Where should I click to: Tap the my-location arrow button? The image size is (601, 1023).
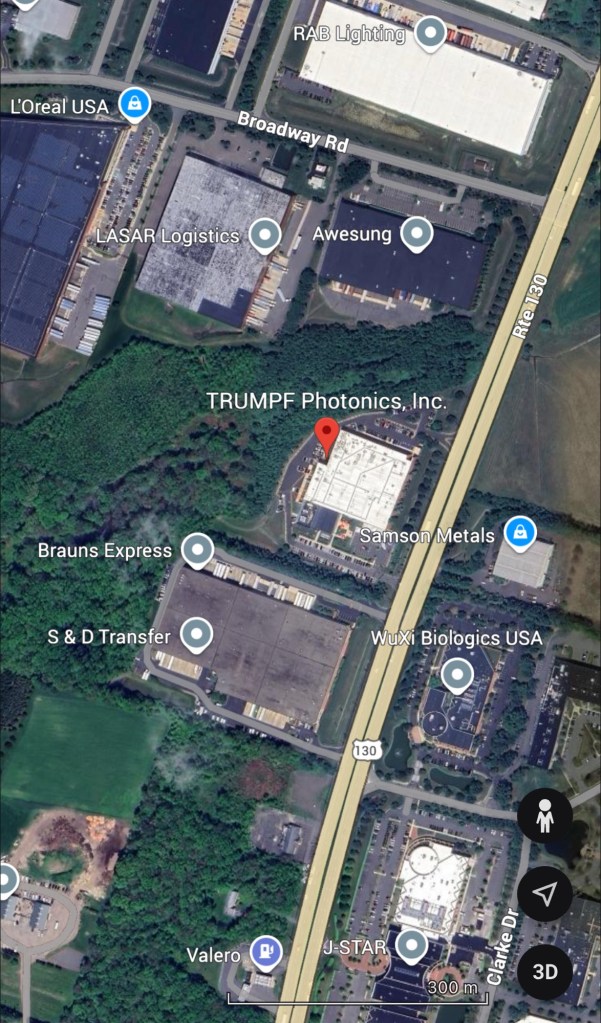tap(544, 894)
